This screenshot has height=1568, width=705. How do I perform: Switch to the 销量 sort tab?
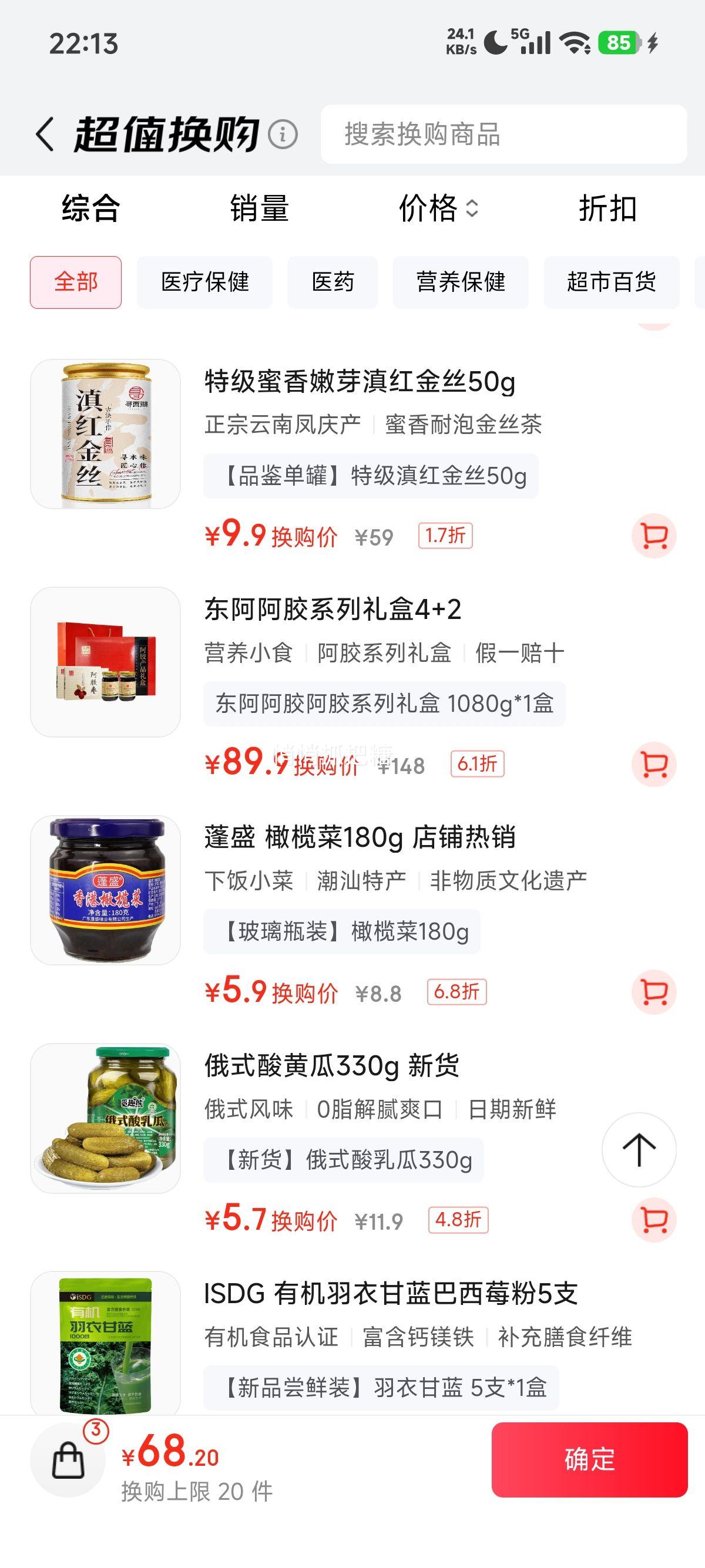[x=258, y=210]
